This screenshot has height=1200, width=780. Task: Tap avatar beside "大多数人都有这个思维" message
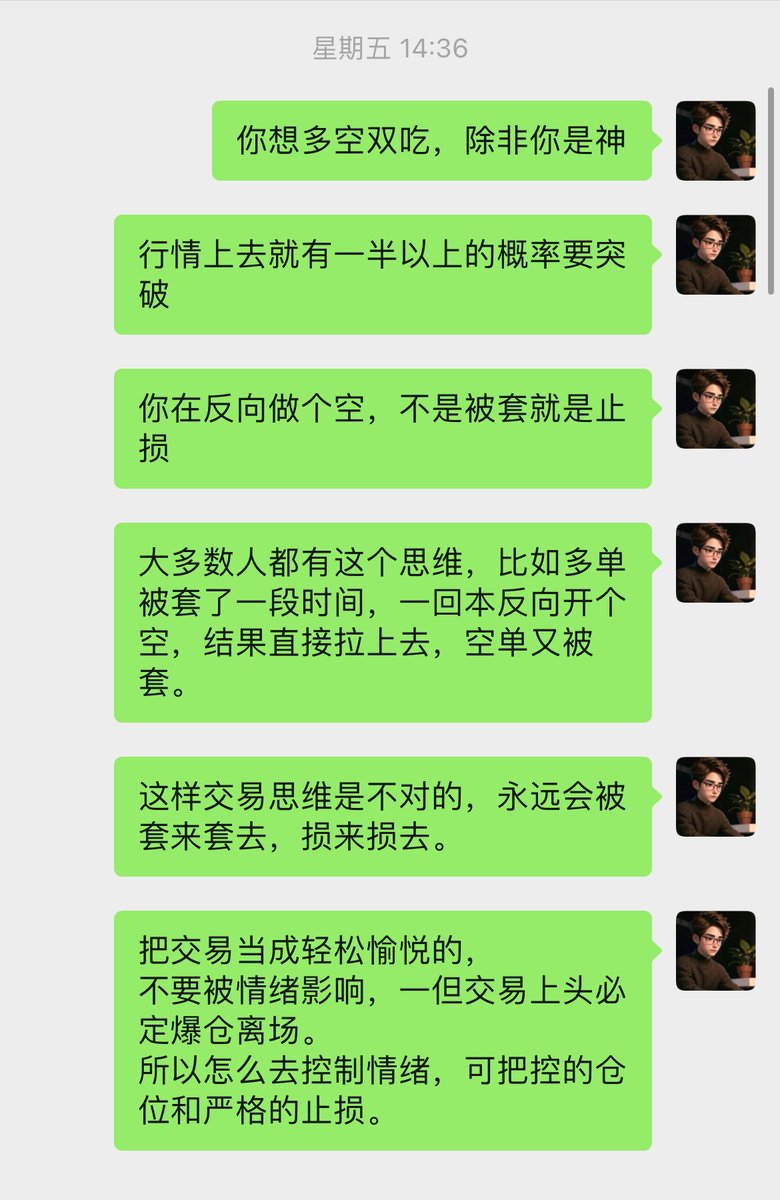[x=715, y=562]
